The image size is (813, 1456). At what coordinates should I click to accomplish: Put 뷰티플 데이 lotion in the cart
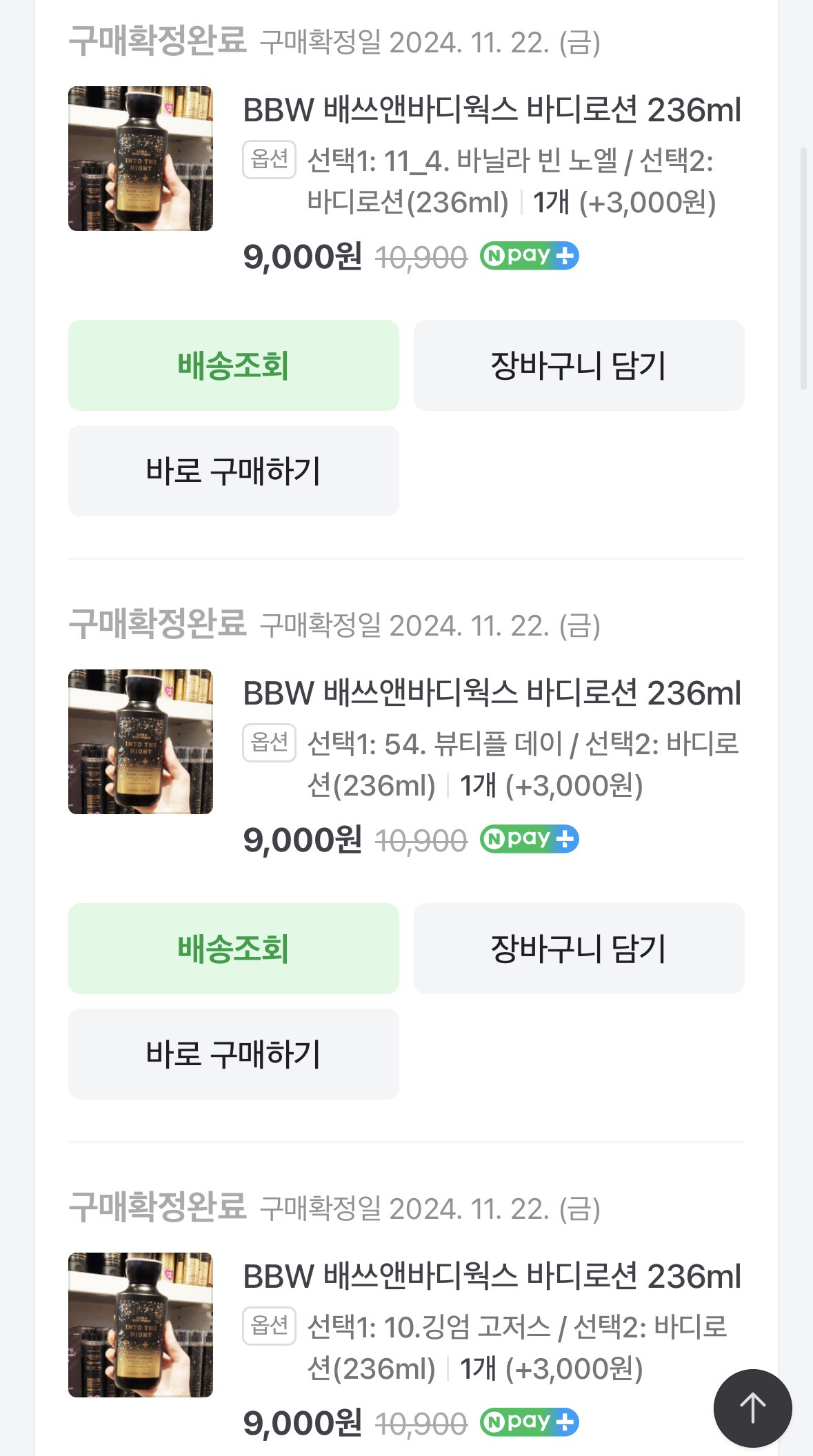click(579, 949)
